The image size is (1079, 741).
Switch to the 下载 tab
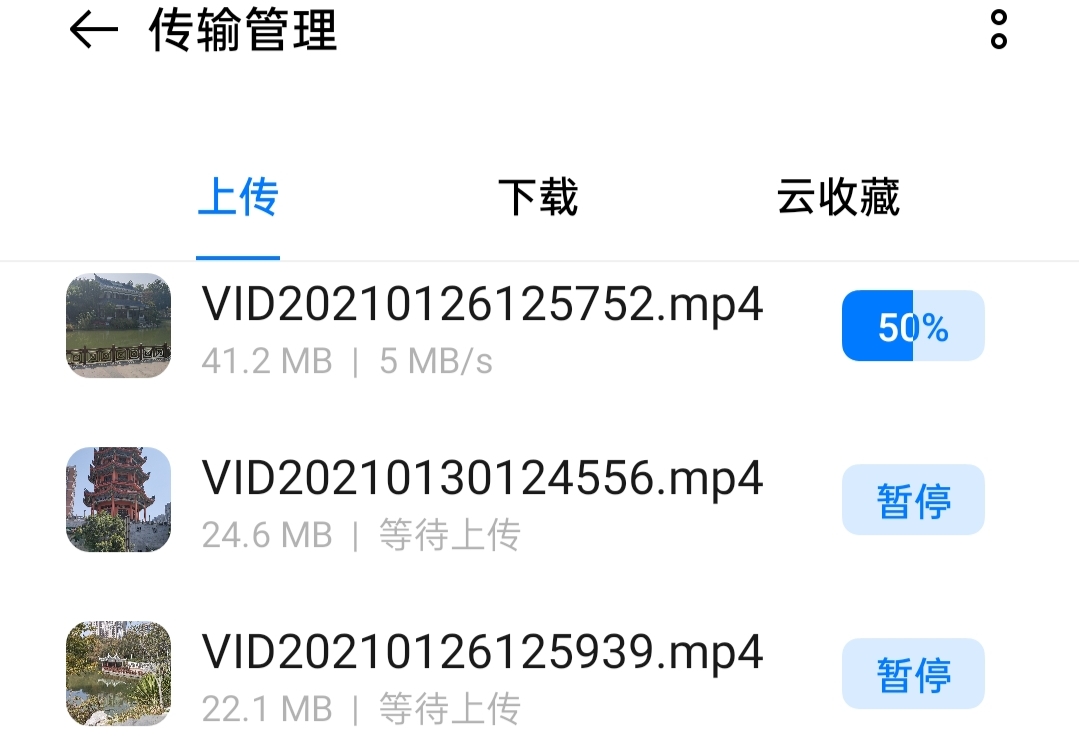[x=538, y=197]
